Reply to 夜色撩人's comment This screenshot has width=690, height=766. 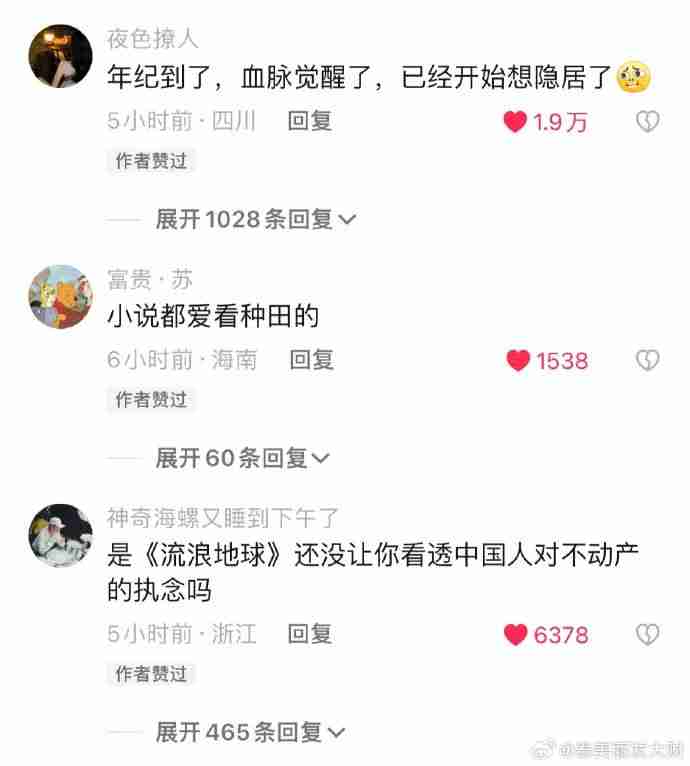[x=309, y=121]
